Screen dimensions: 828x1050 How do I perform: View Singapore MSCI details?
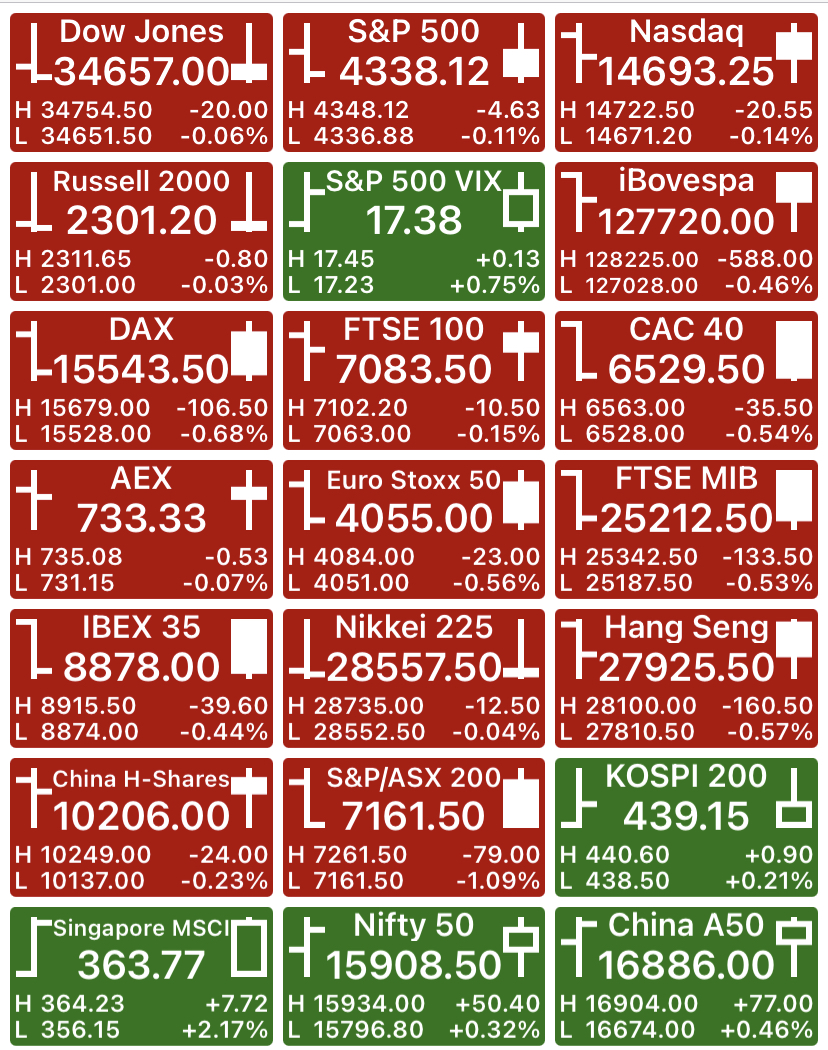pos(141,976)
